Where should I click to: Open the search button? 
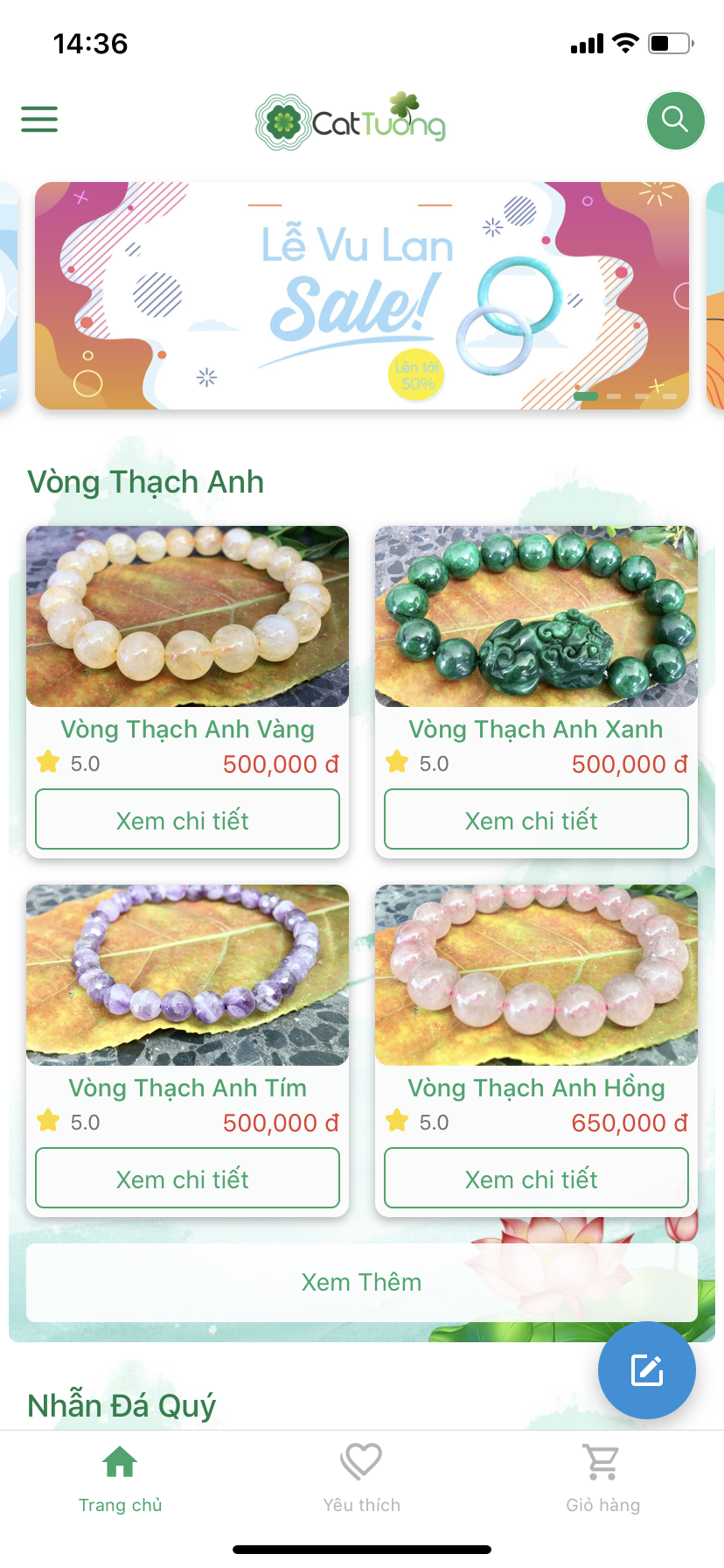click(x=675, y=120)
